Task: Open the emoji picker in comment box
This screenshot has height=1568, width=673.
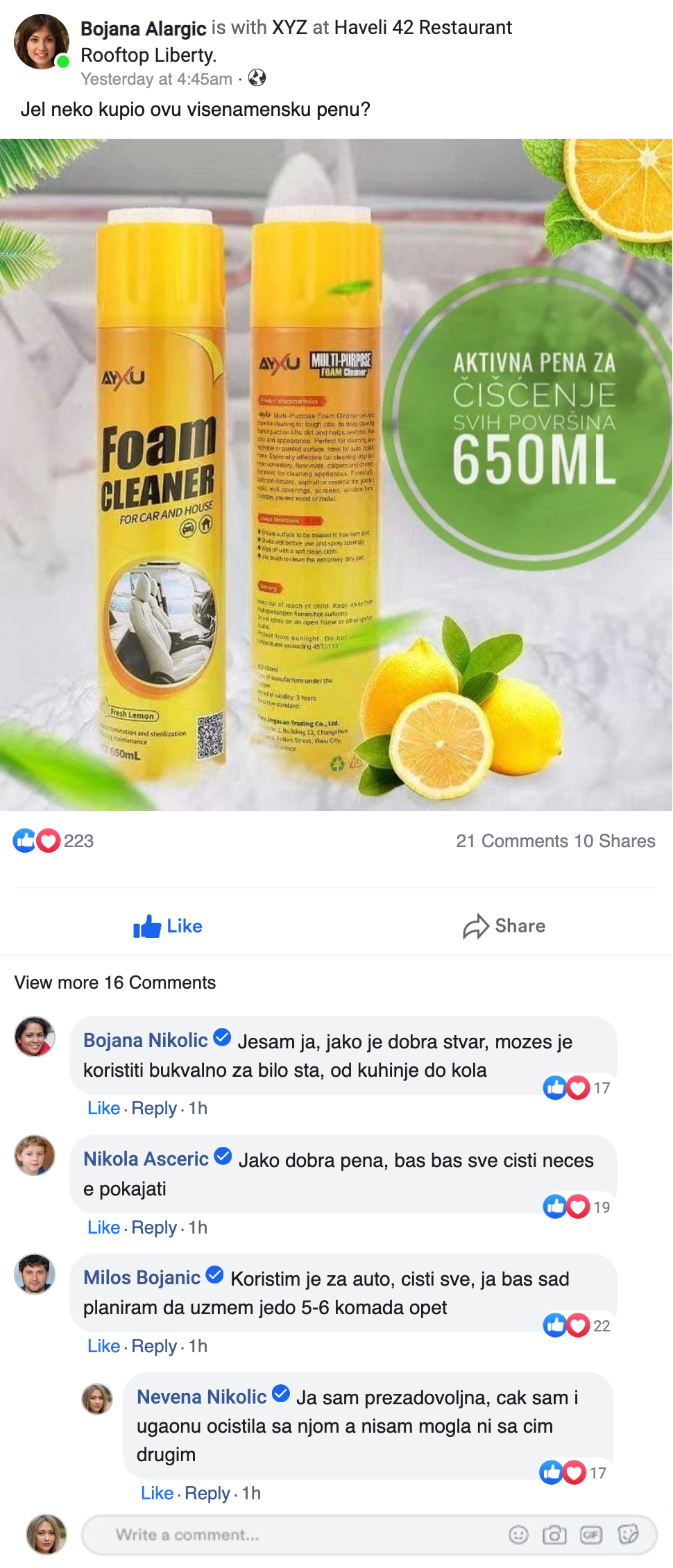Action: point(518,1535)
